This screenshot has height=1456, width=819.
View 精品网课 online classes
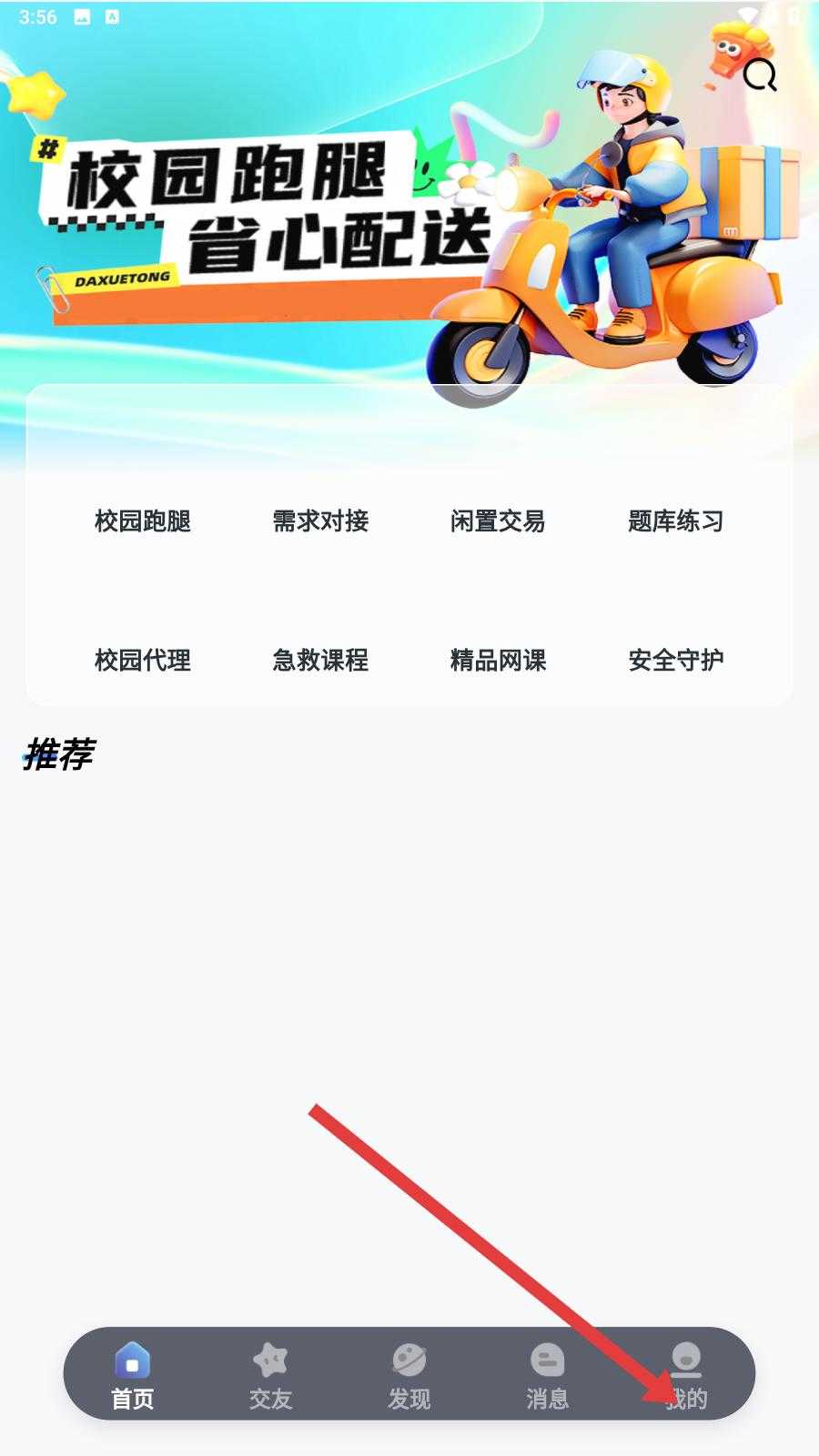[x=498, y=660]
